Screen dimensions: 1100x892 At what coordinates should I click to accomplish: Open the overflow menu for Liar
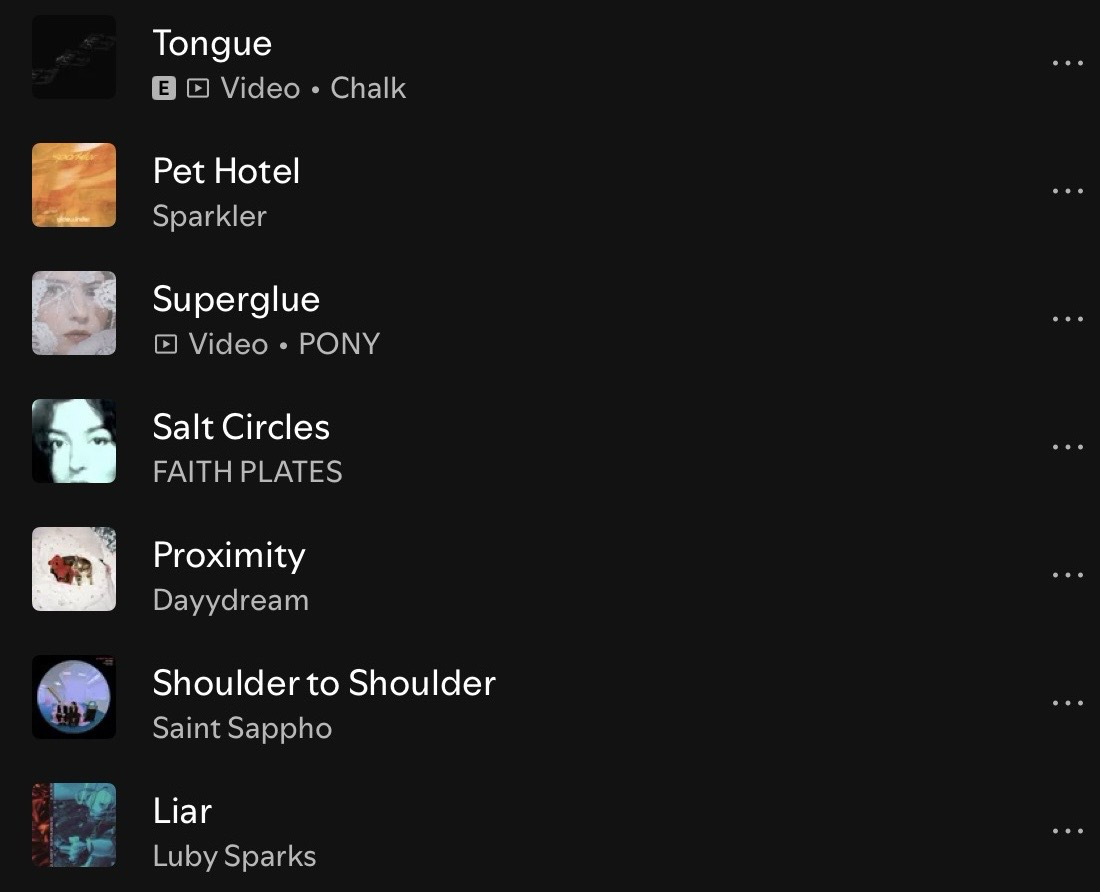pyautogui.click(x=1067, y=831)
